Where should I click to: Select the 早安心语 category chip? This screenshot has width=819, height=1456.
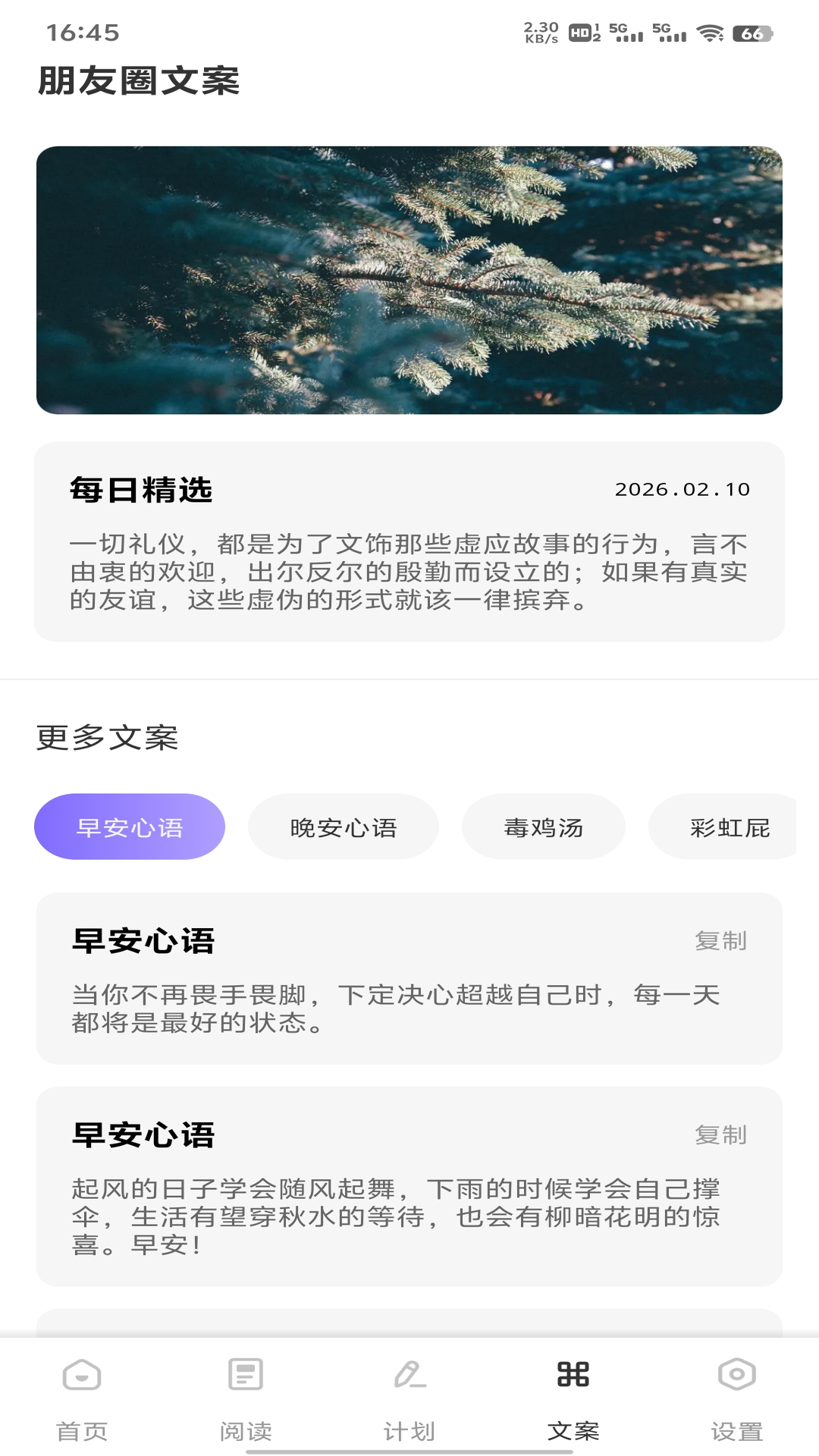point(129,827)
